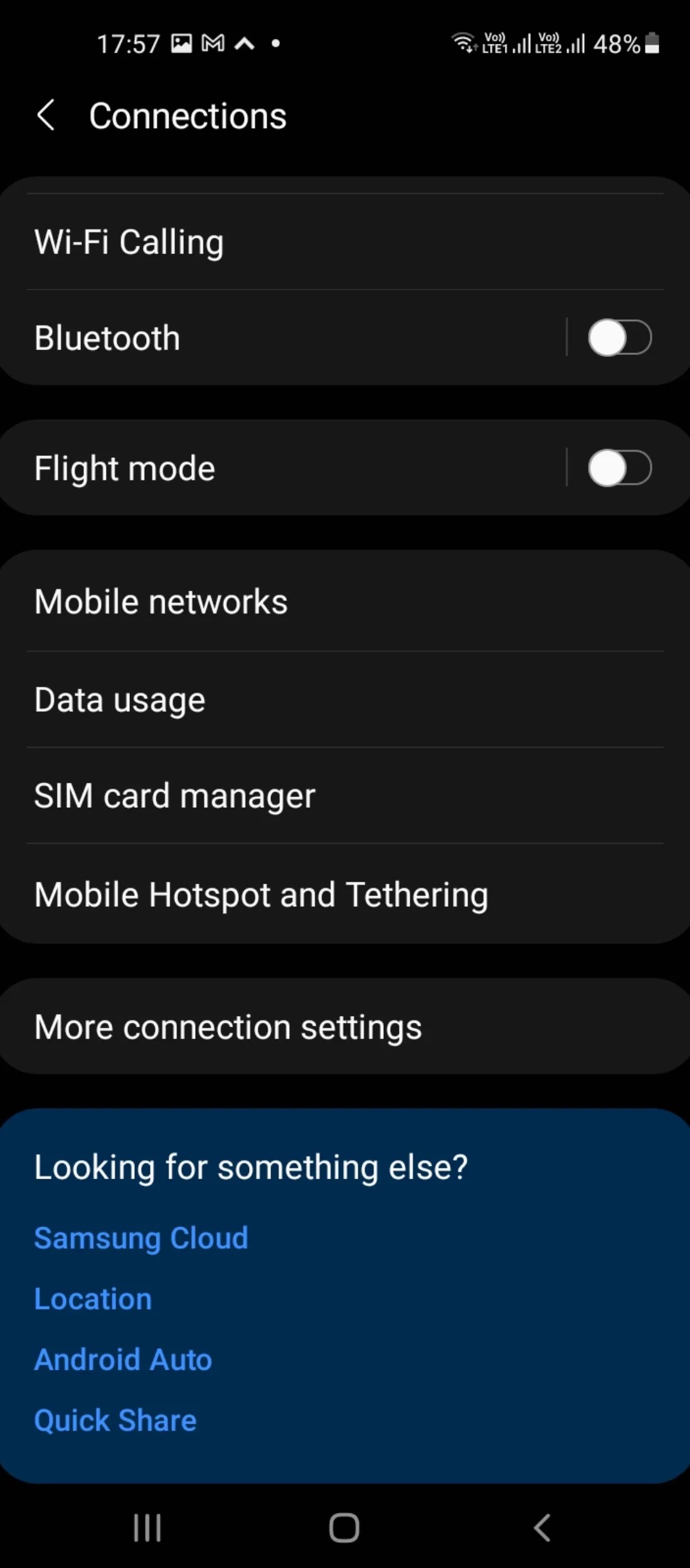Open the Android Auto link
Viewport: 690px width, 1568px height.
[123, 1359]
